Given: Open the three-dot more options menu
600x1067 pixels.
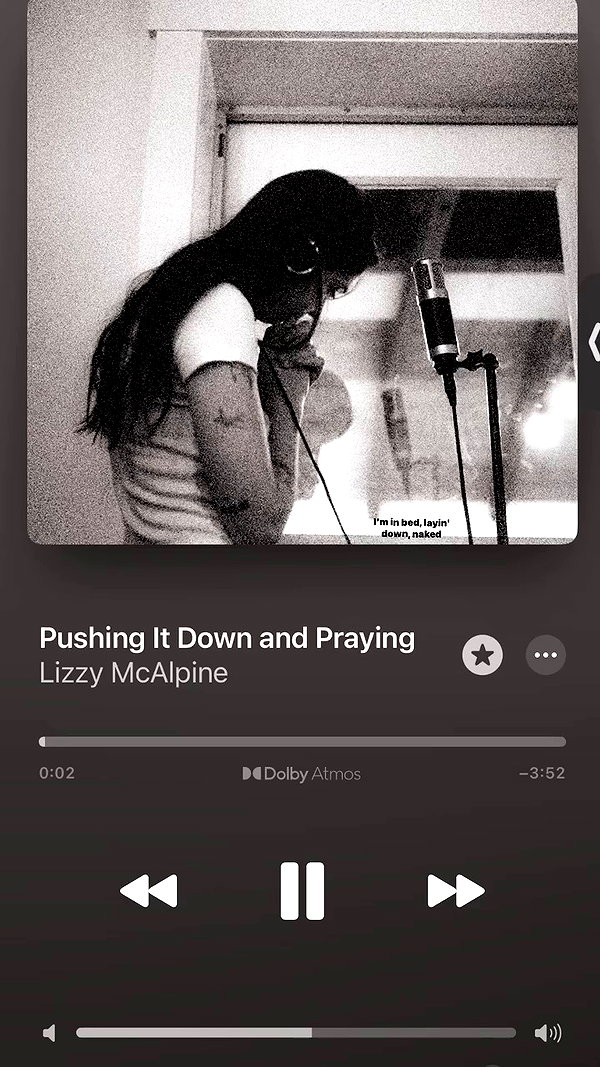Looking at the screenshot, I should (546, 655).
